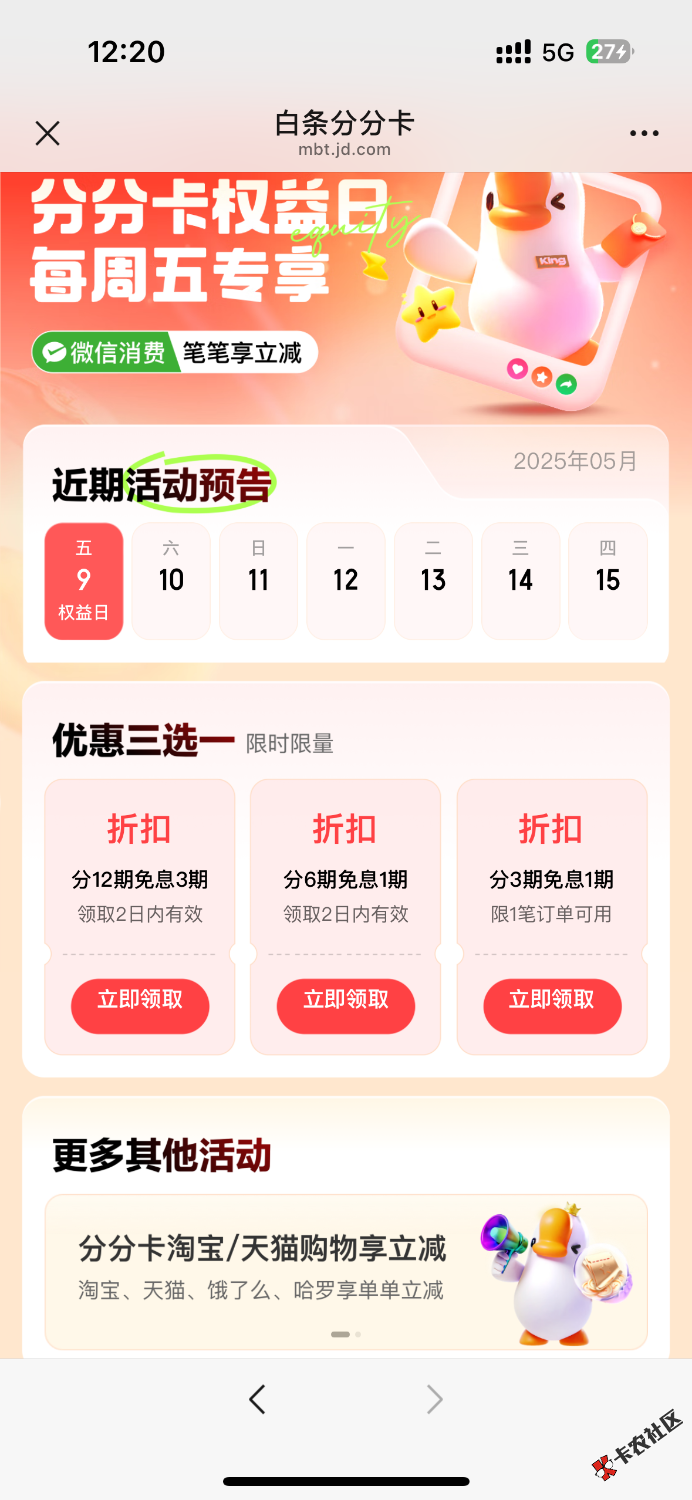Go back to previous web page

click(x=257, y=1399)
